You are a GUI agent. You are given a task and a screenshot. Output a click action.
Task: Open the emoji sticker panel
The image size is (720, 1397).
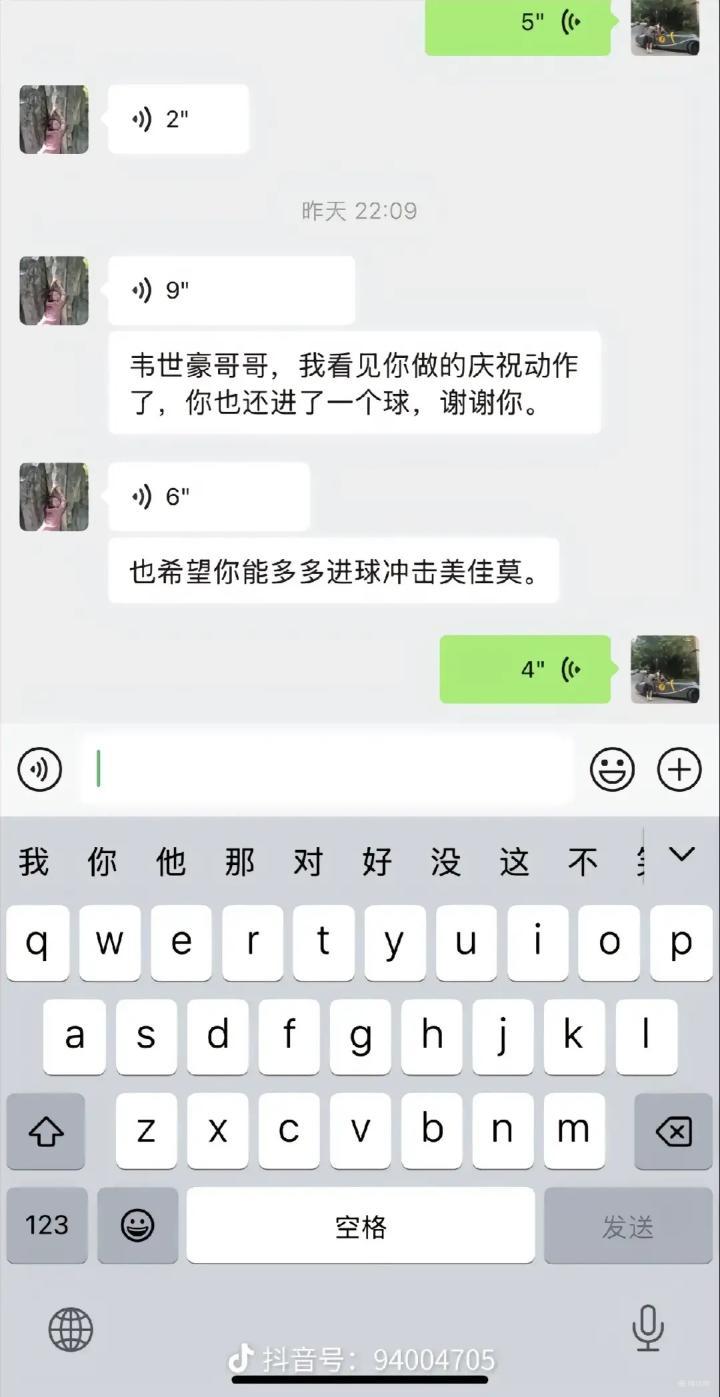point(612,769)
